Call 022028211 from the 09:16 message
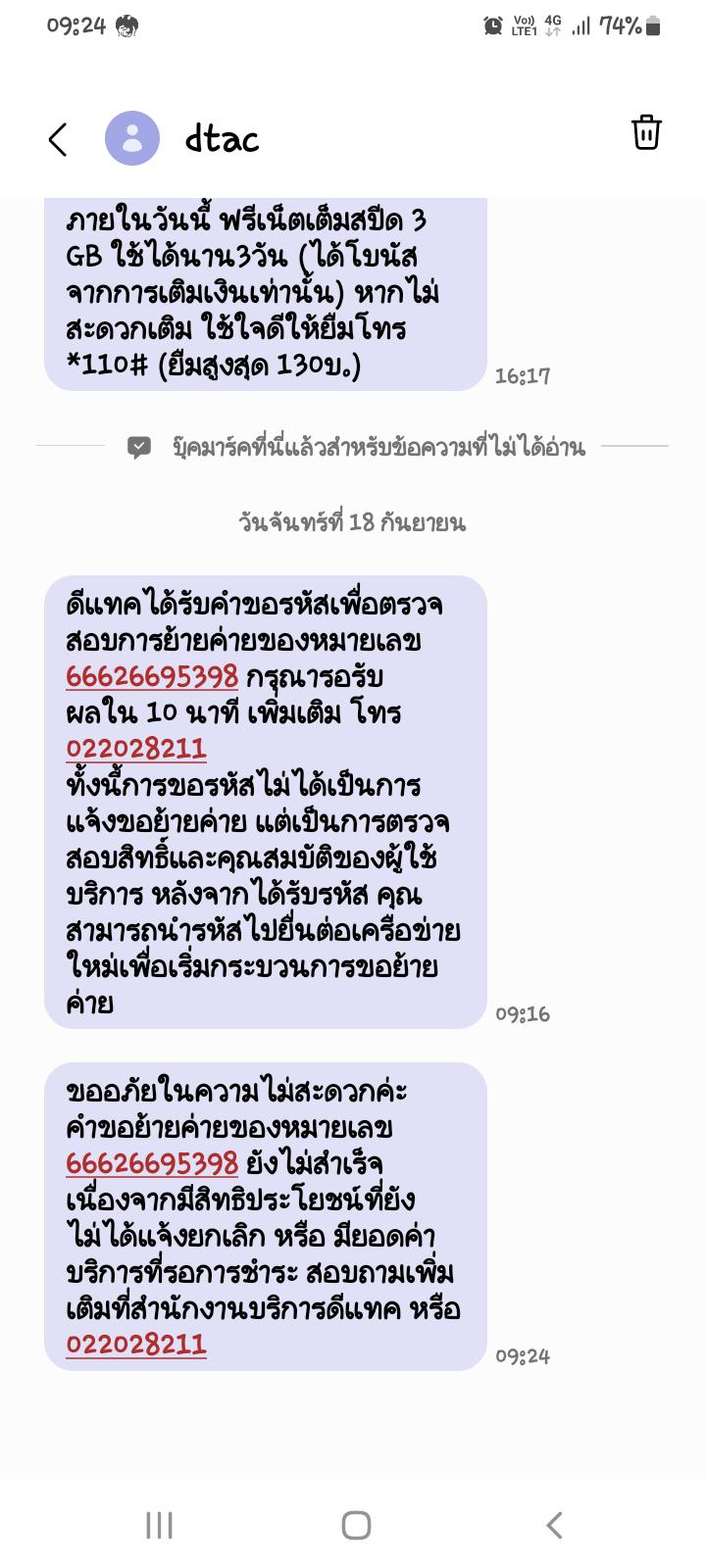 [136, 750]
